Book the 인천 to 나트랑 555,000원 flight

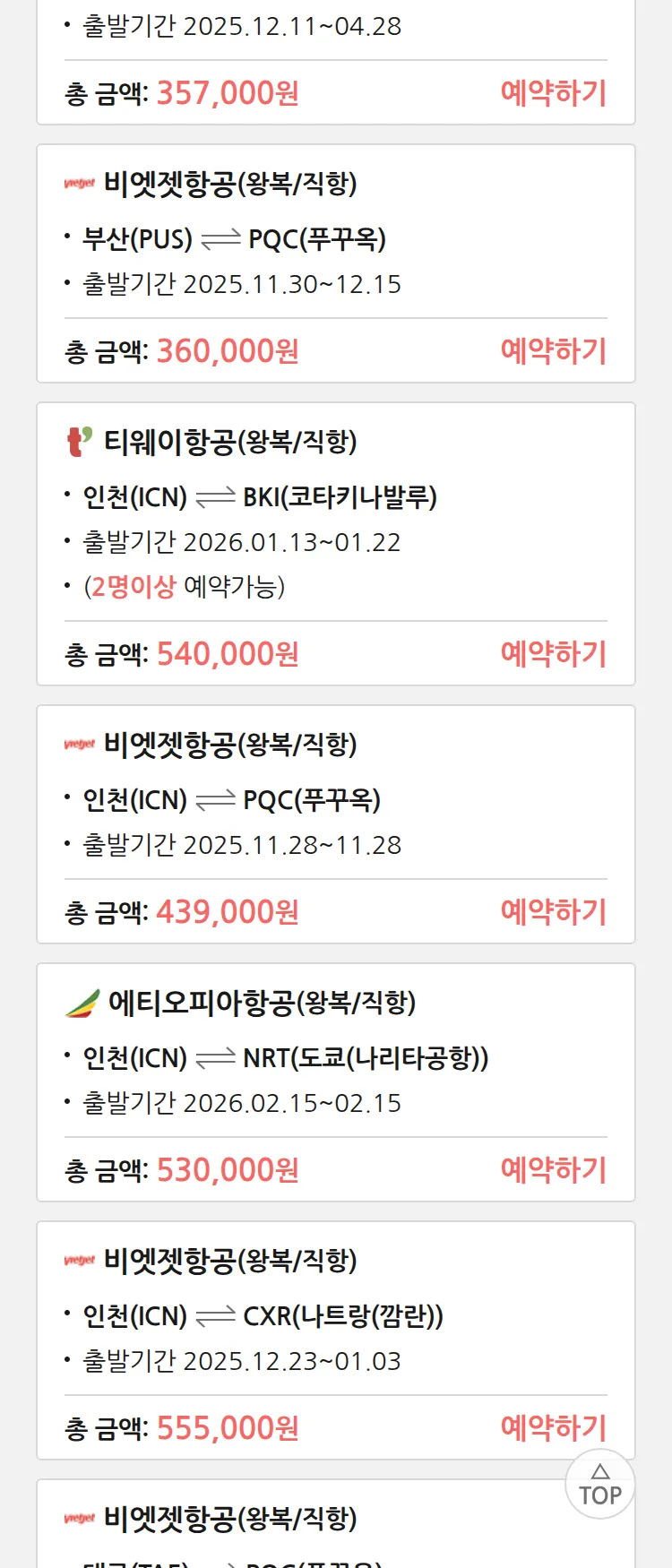553,1428
